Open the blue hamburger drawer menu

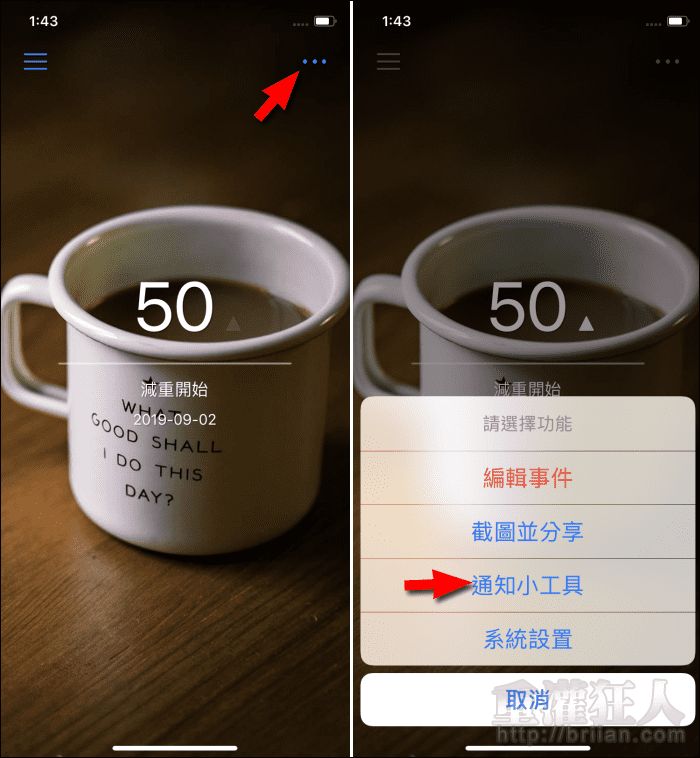click(x=36, y=62)
